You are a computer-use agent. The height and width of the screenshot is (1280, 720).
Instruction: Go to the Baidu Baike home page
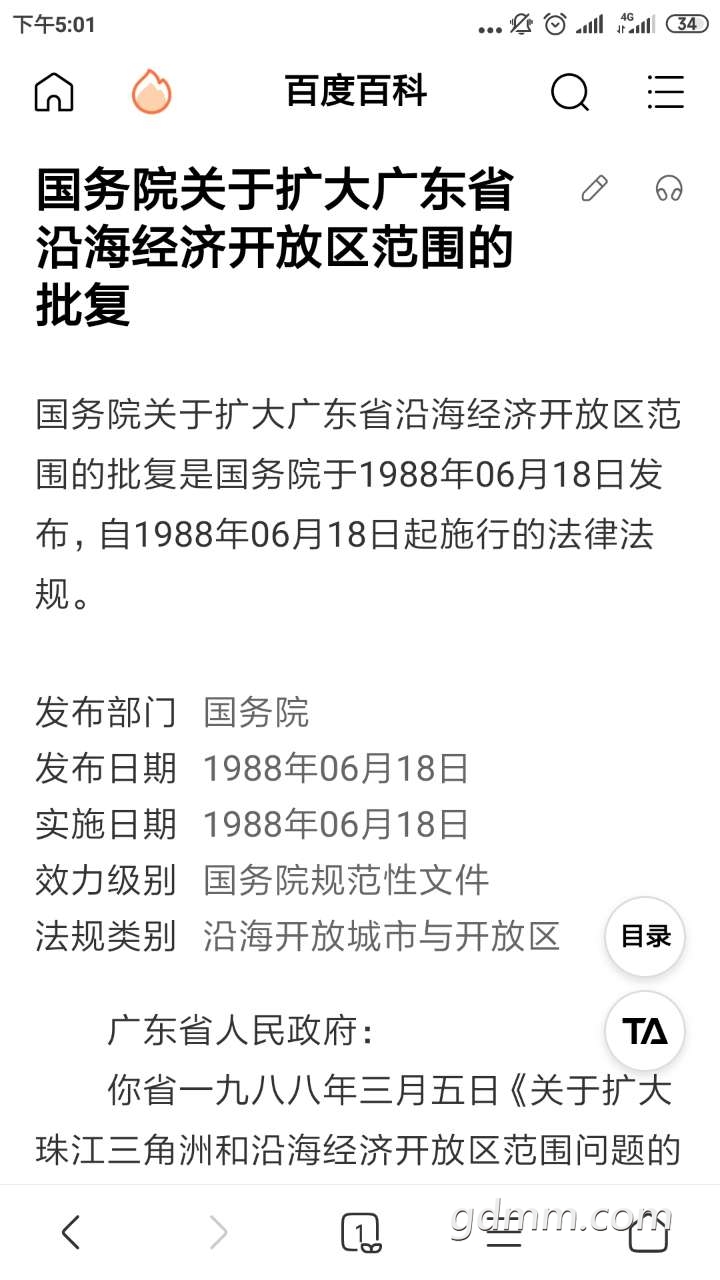click(x=54, y=93)
